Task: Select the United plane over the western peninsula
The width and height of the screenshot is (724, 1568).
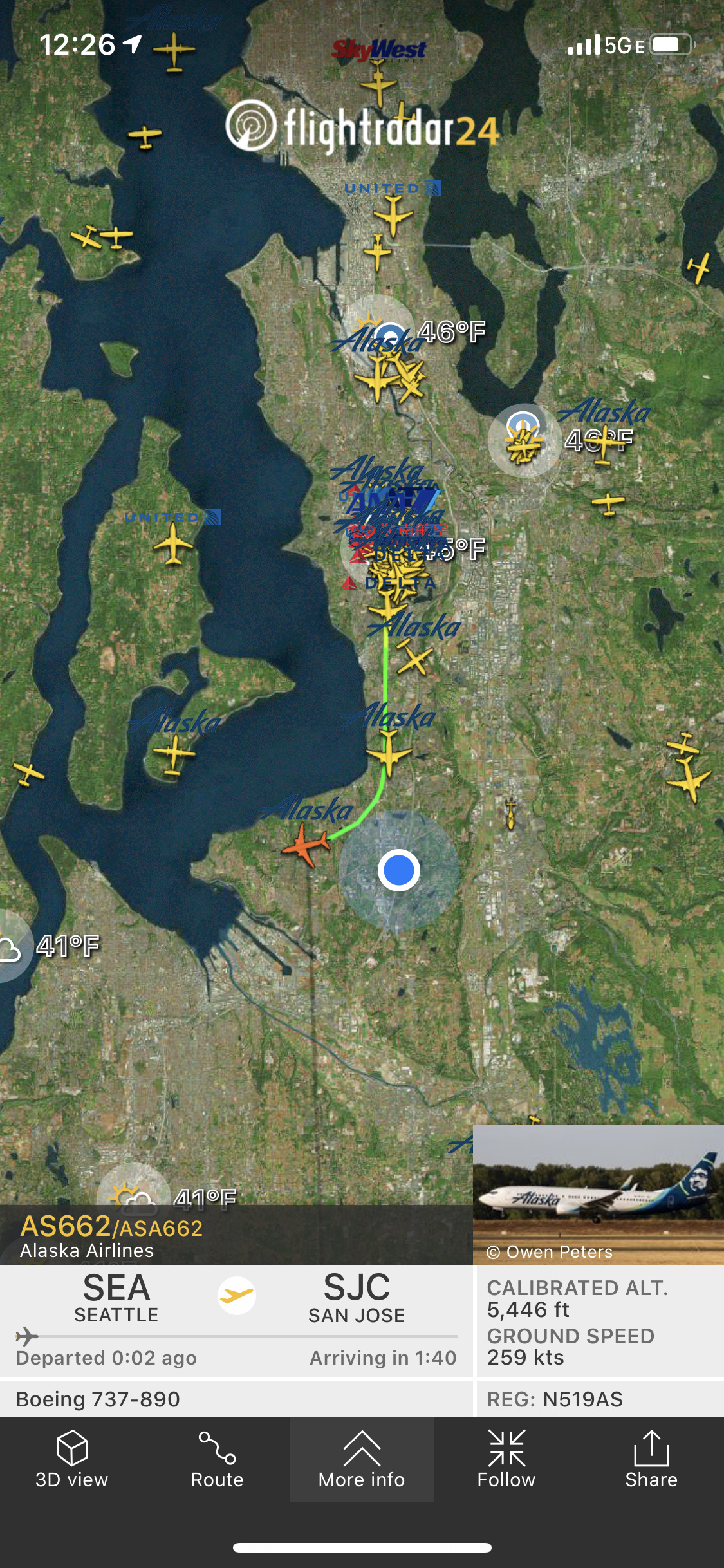Action: (172, 545)
